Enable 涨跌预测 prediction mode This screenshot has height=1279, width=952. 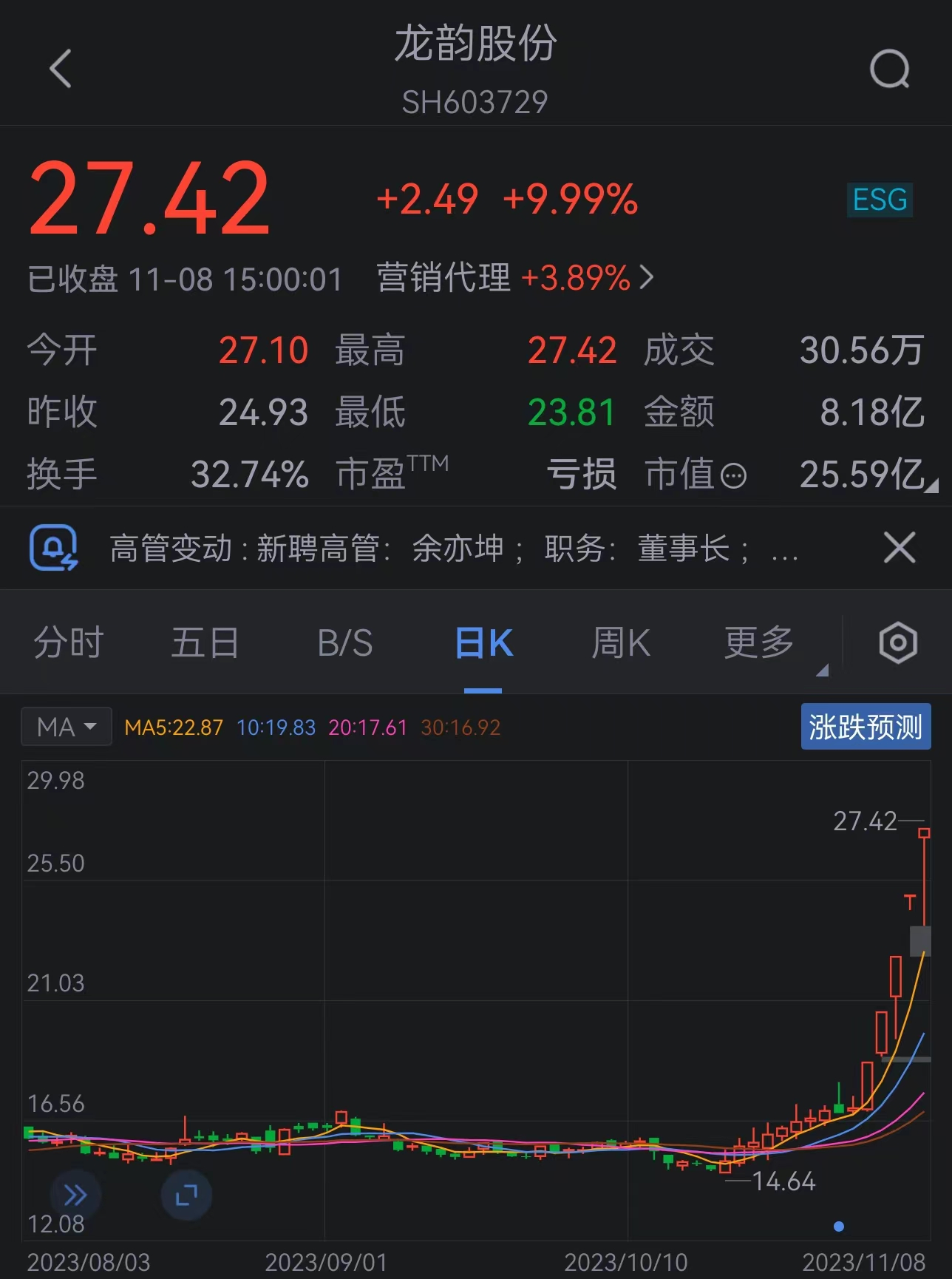tap(865, 727)
